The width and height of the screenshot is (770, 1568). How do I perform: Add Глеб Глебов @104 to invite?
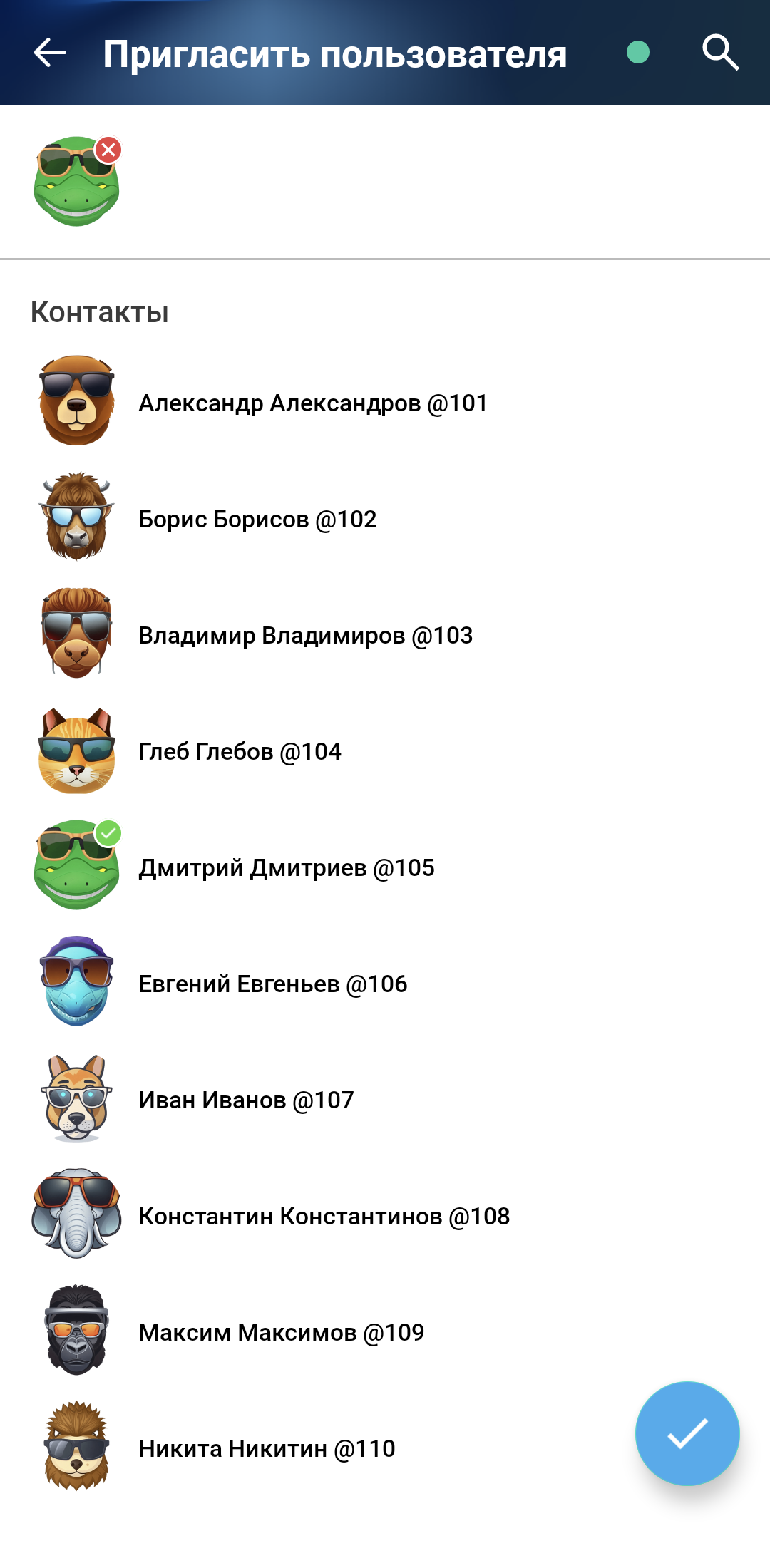pos(240,752)
